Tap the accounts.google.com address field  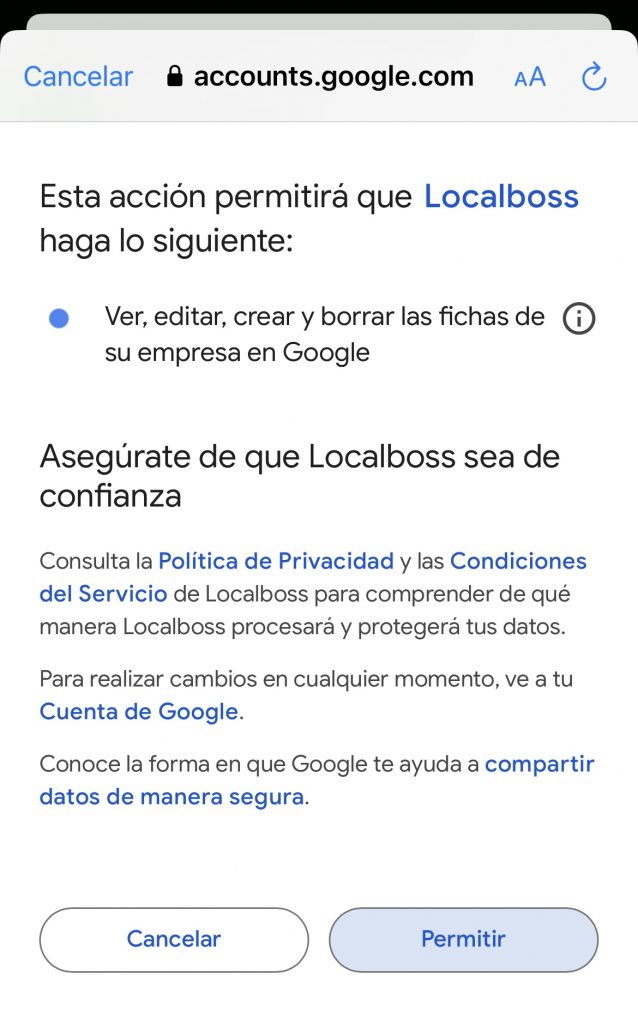pos(321,77)
